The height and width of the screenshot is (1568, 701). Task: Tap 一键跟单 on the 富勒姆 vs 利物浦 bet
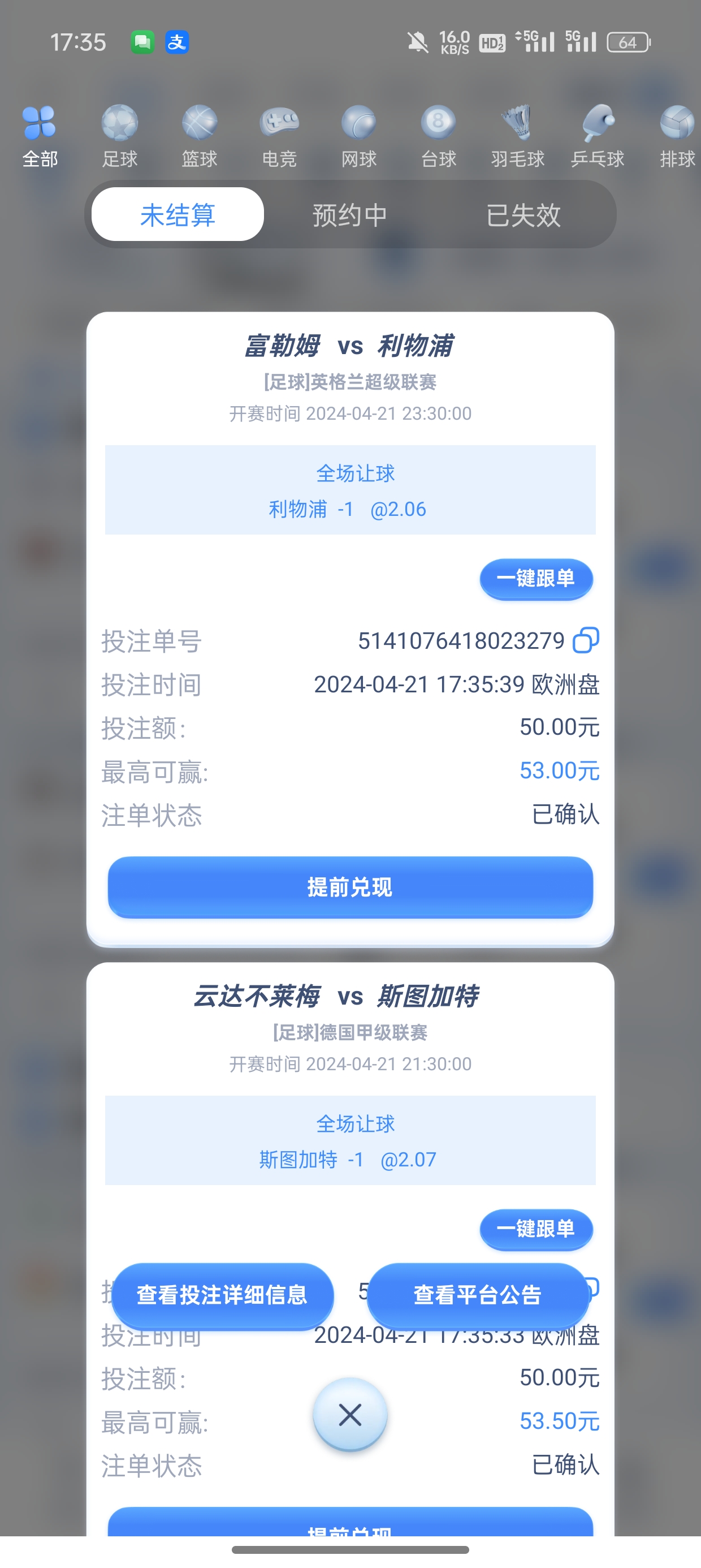536,579
